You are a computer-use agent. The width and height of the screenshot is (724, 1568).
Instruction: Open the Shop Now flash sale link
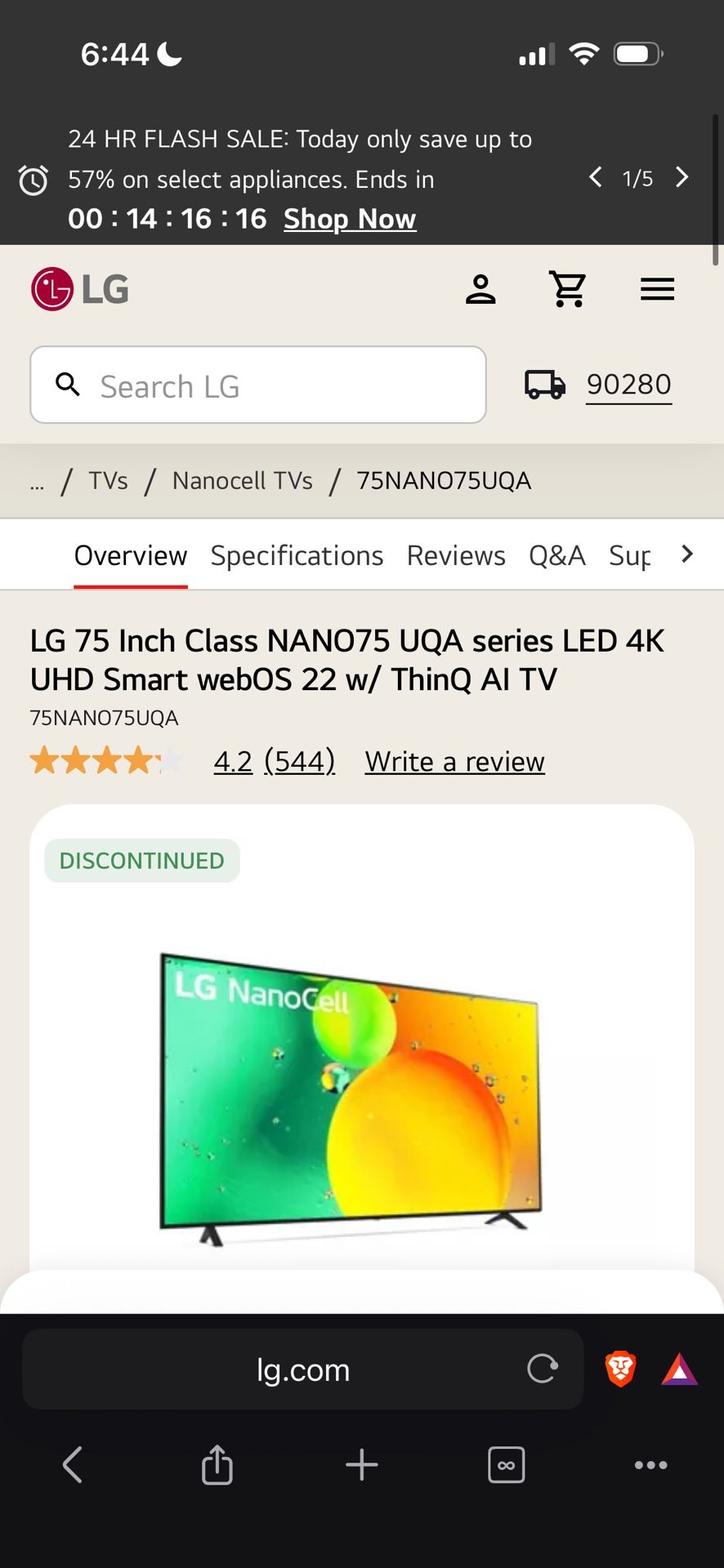350,219
